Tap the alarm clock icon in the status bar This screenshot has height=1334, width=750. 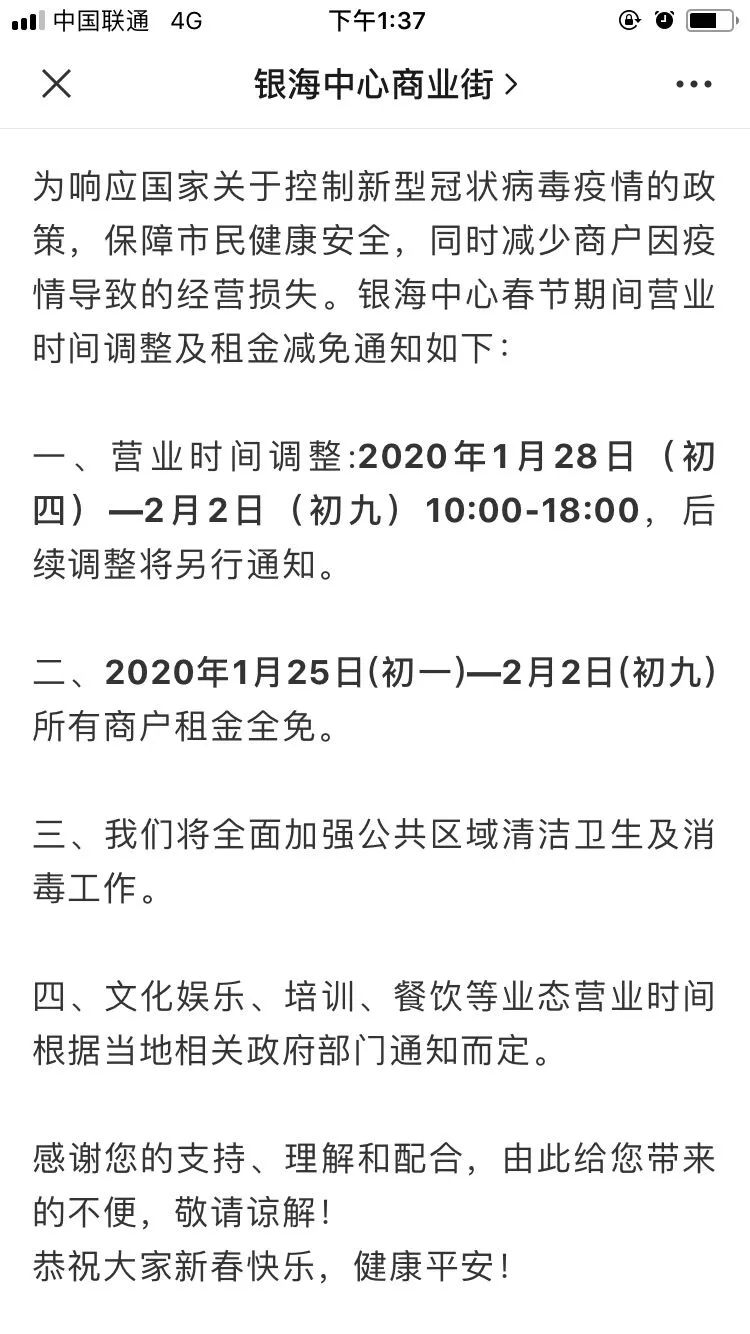point(665,19)
